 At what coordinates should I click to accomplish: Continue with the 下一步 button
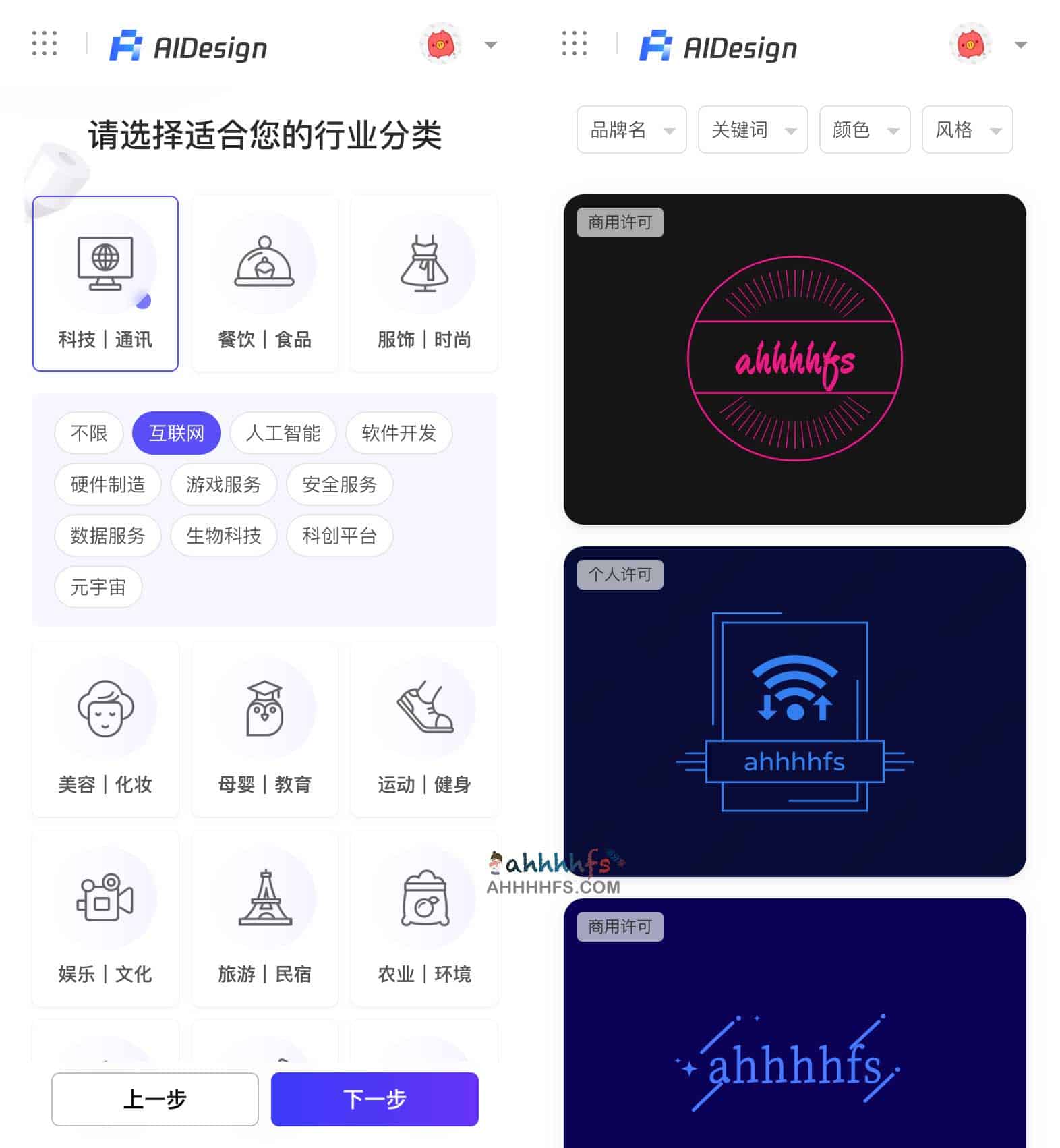[375, 1099]
